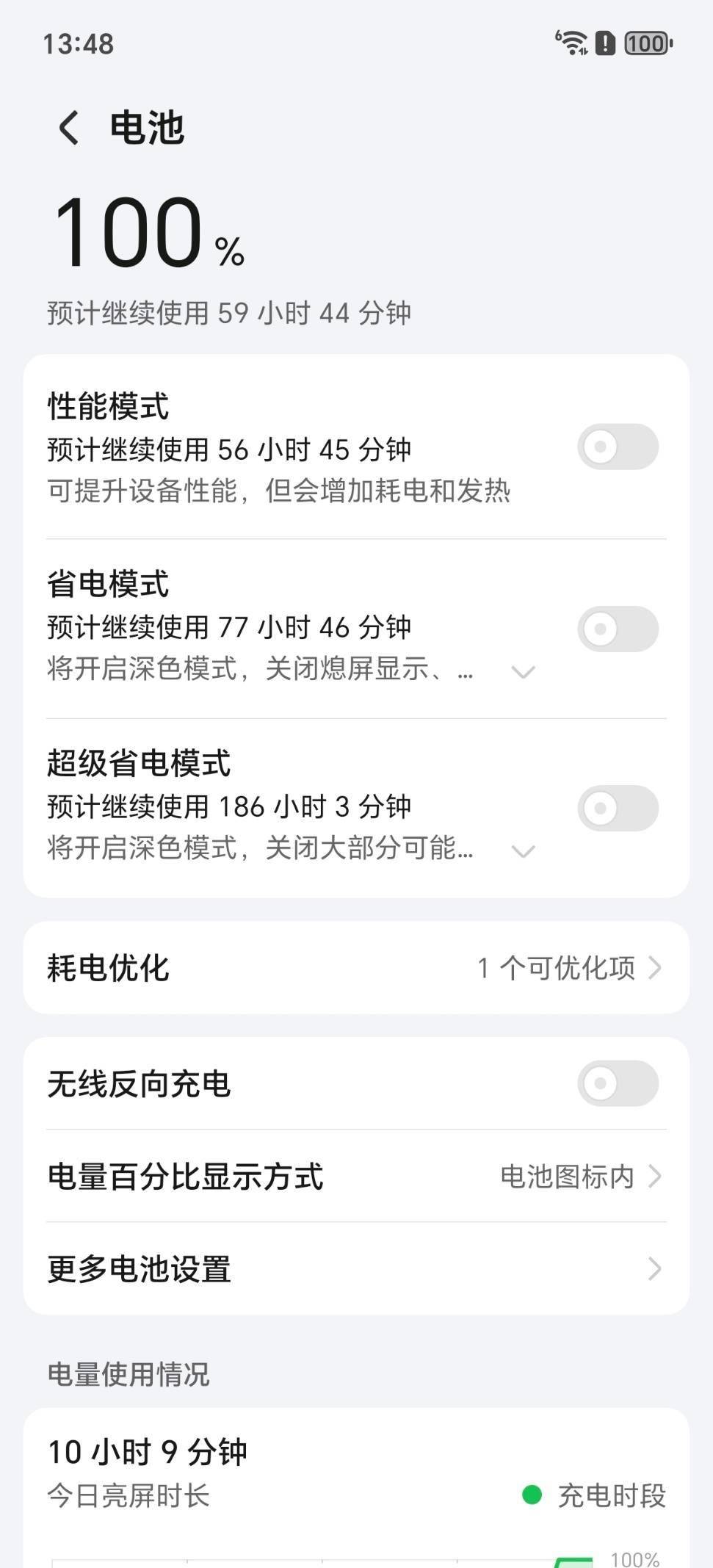Enable the 性能模式 switch

point(618,447)
